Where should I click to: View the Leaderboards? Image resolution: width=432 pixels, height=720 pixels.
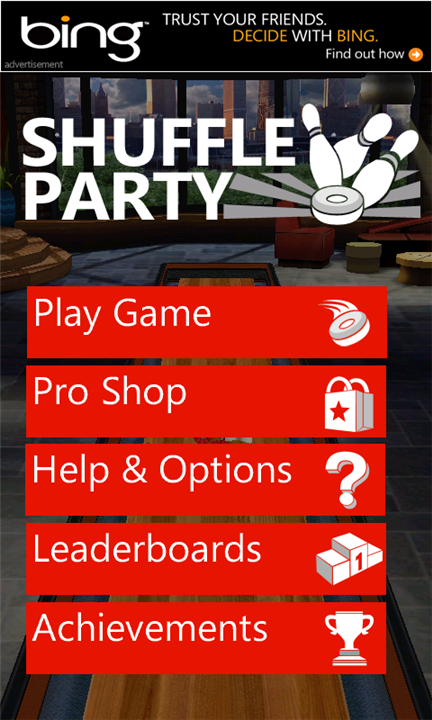click(x=206, y=559)
